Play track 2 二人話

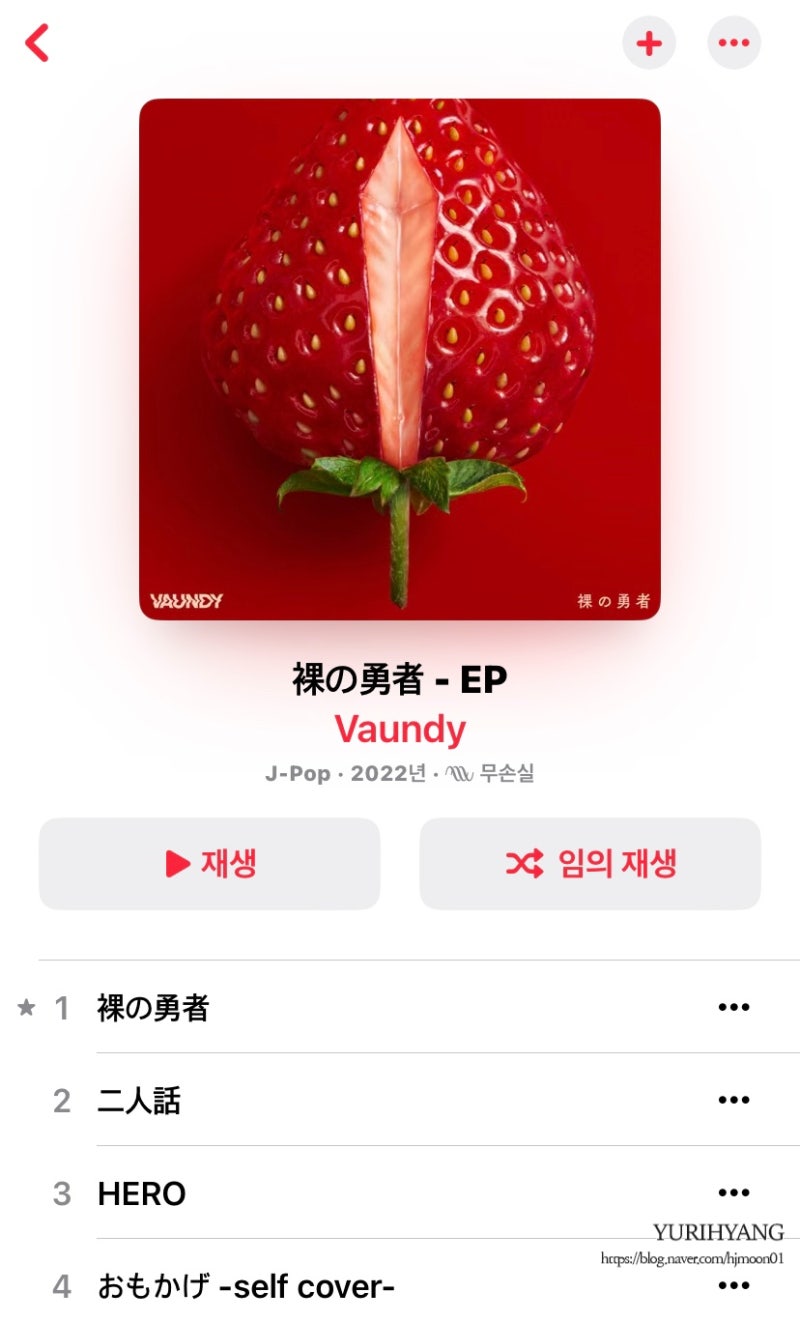point(139,1101)
